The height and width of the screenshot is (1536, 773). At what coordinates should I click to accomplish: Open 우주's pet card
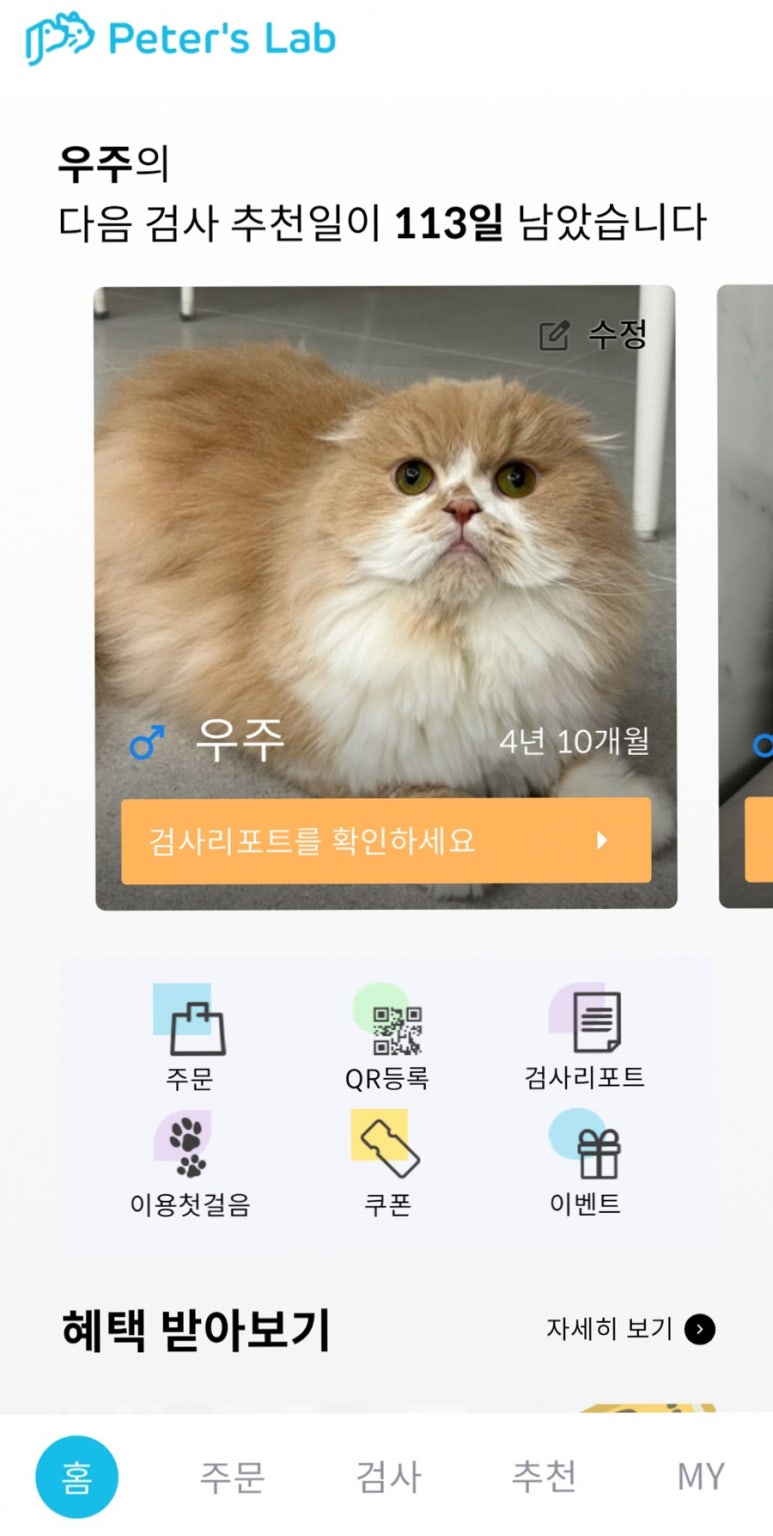[386, 560]
